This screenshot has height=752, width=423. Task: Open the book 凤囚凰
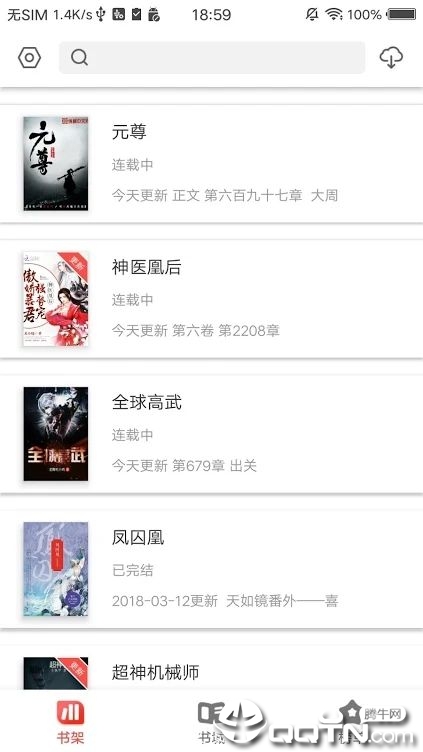click(x=212, y=569)
